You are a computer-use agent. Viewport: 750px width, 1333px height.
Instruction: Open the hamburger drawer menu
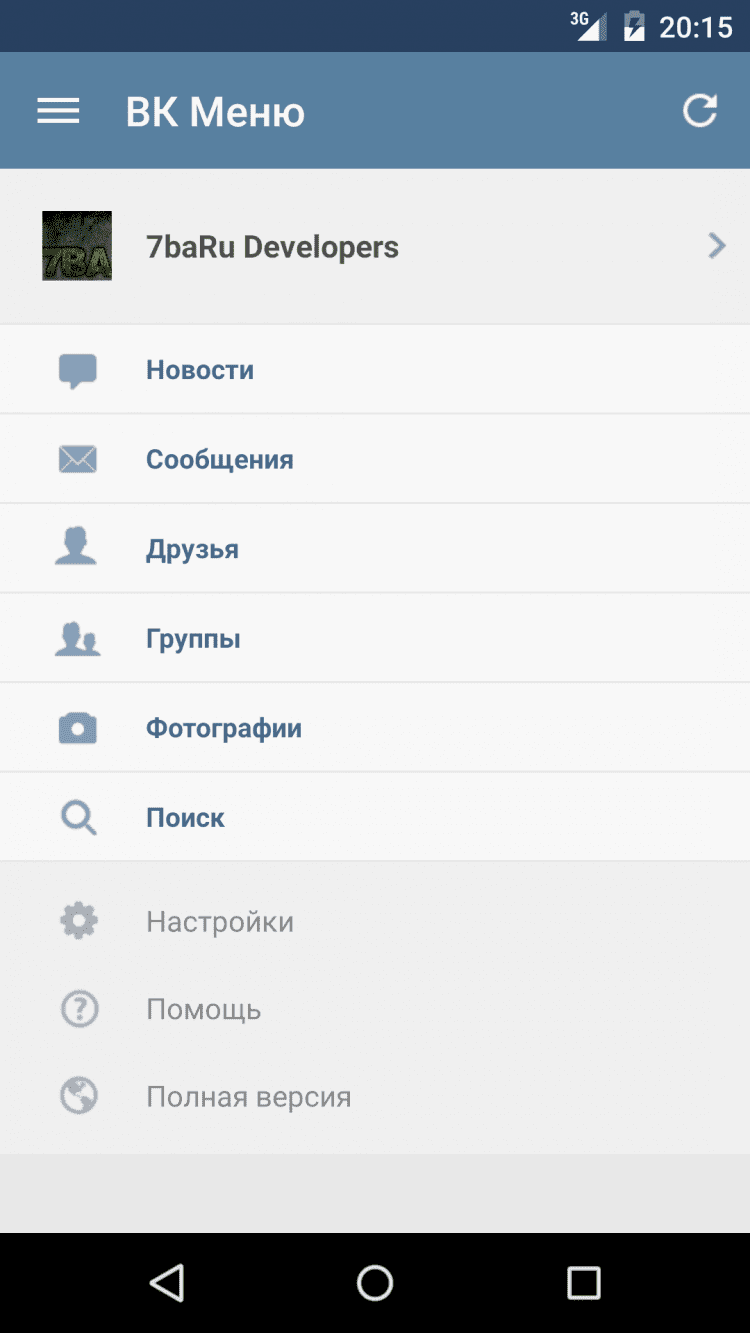click(x=58, y=111)
